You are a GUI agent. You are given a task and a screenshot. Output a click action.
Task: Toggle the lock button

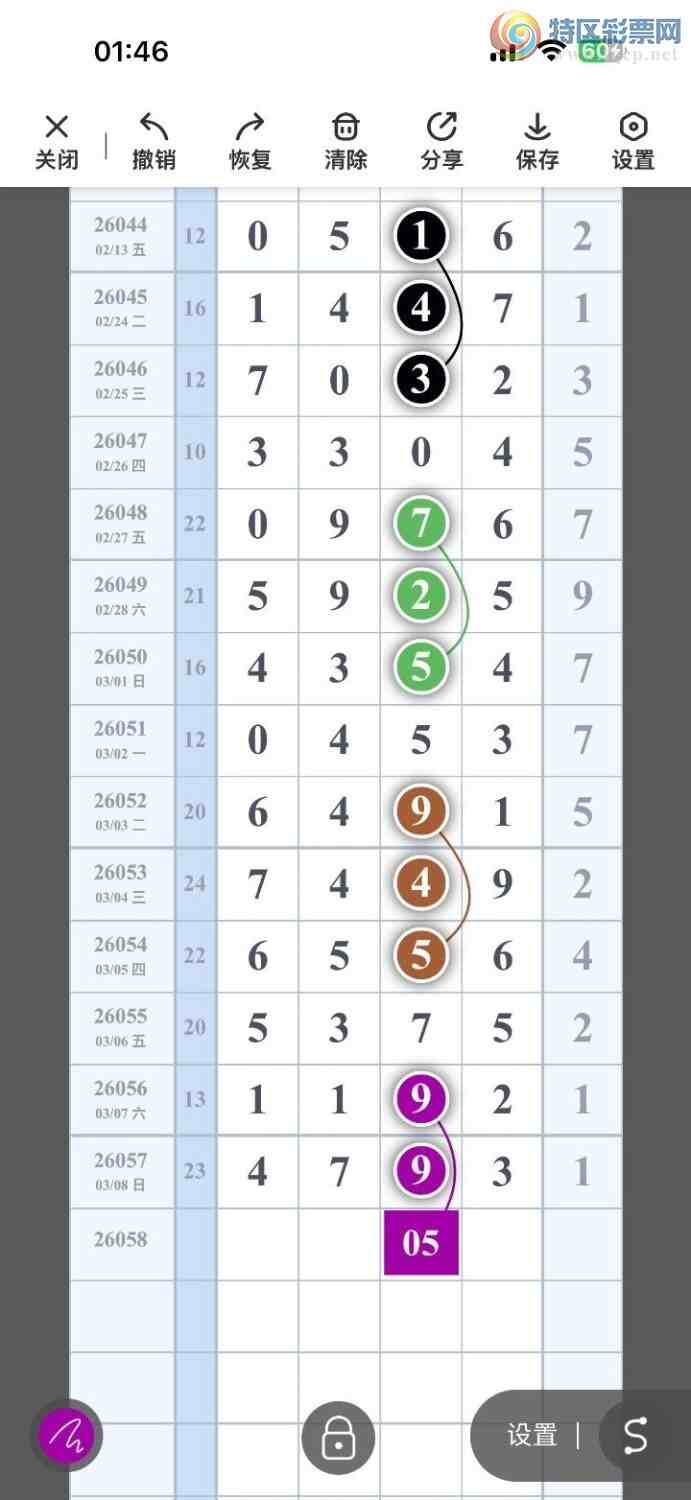tap(338, 1438)
